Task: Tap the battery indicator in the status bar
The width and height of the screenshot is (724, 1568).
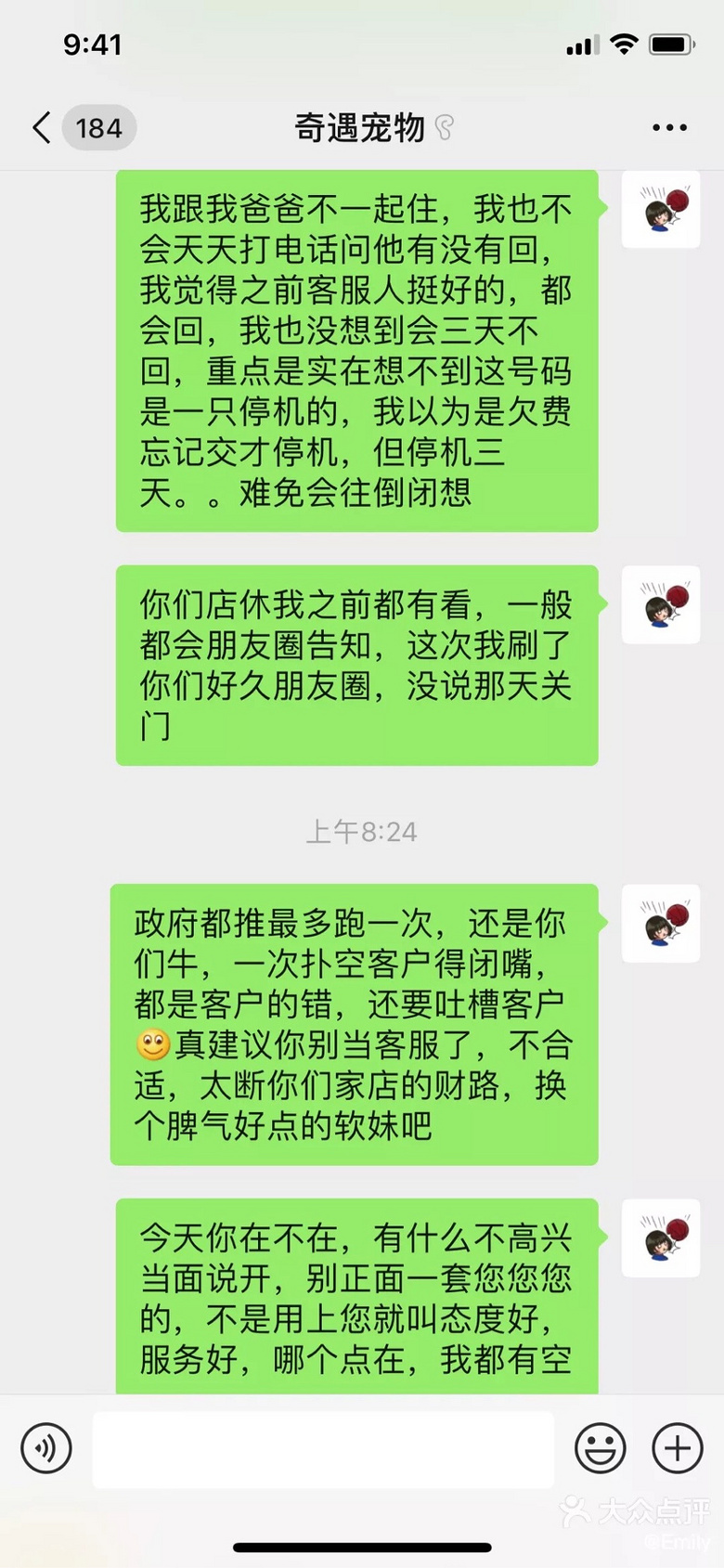Action: pos(673,42)
